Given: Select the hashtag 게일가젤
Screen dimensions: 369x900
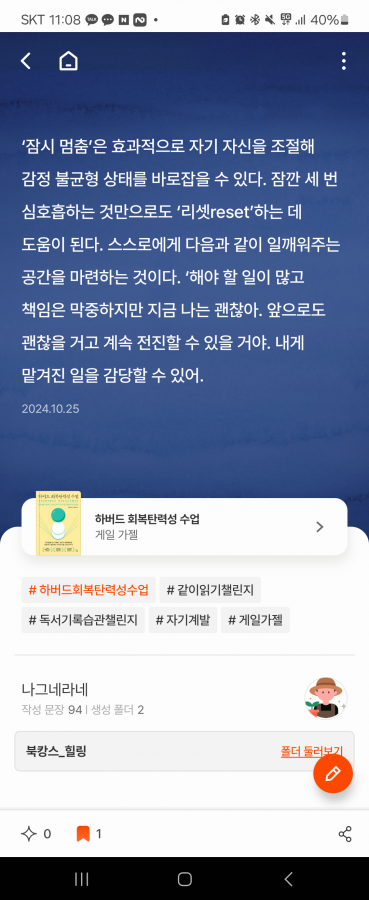Looking at the screenshot, I should click(255, 620).
